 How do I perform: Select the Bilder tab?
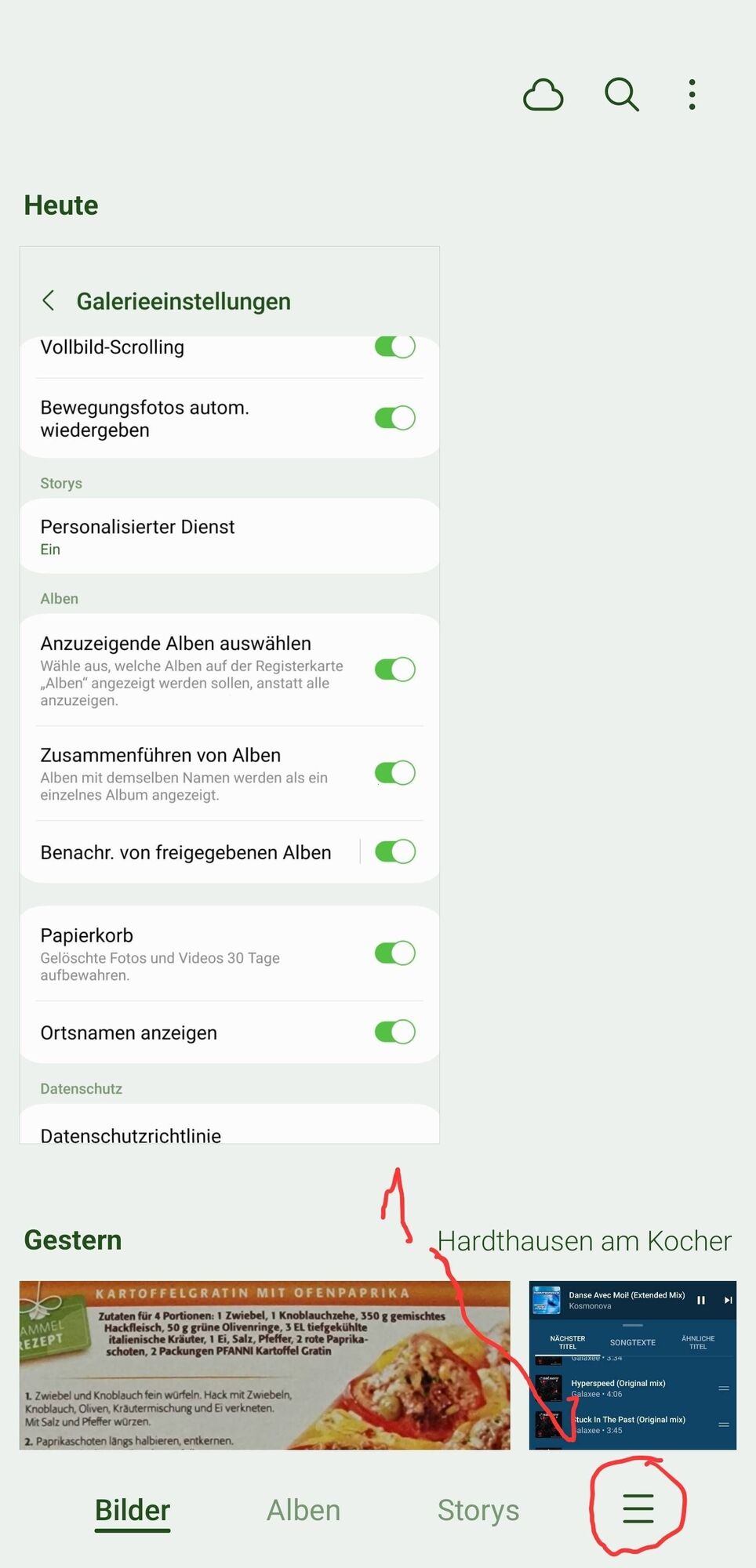(133, 1510)
